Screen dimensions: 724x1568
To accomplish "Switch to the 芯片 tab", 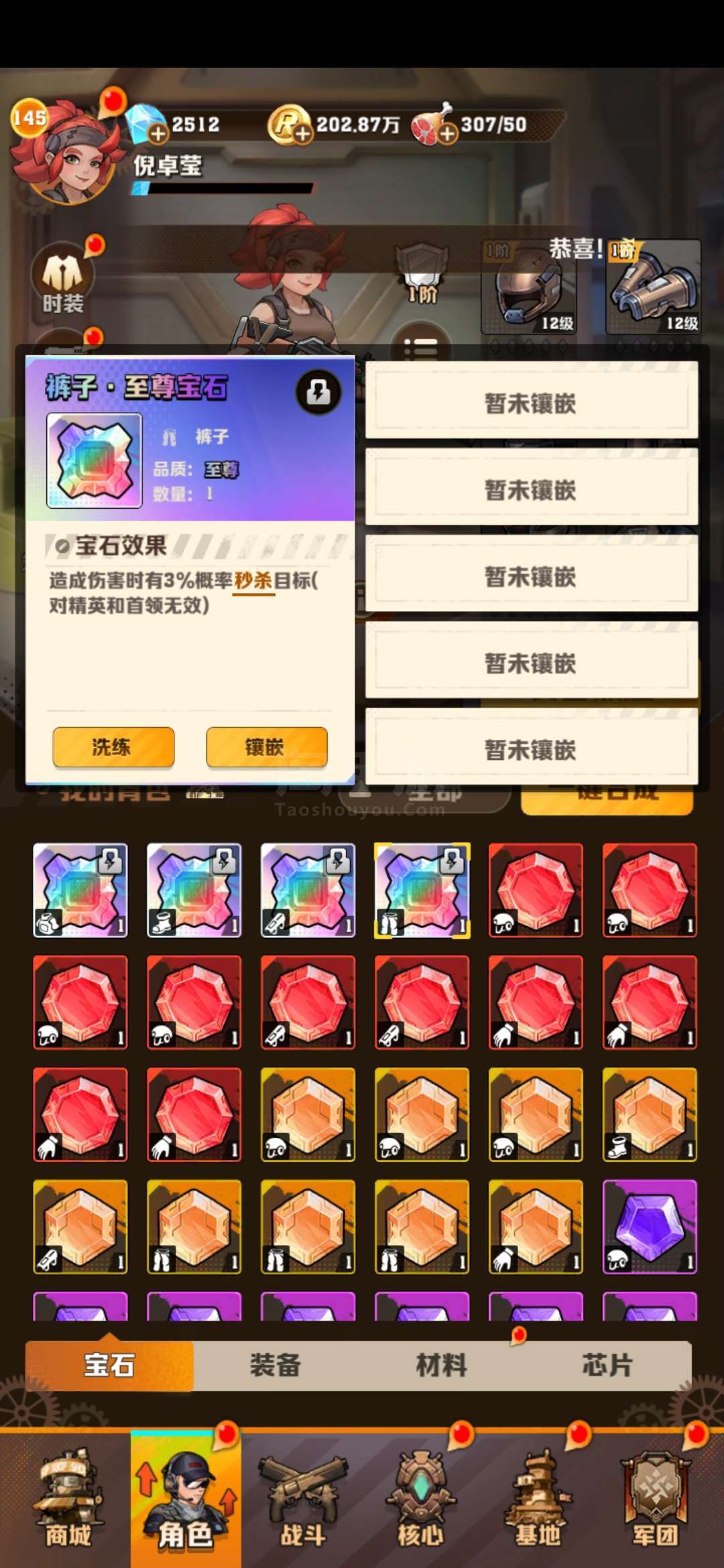I will click(607, 1365).
